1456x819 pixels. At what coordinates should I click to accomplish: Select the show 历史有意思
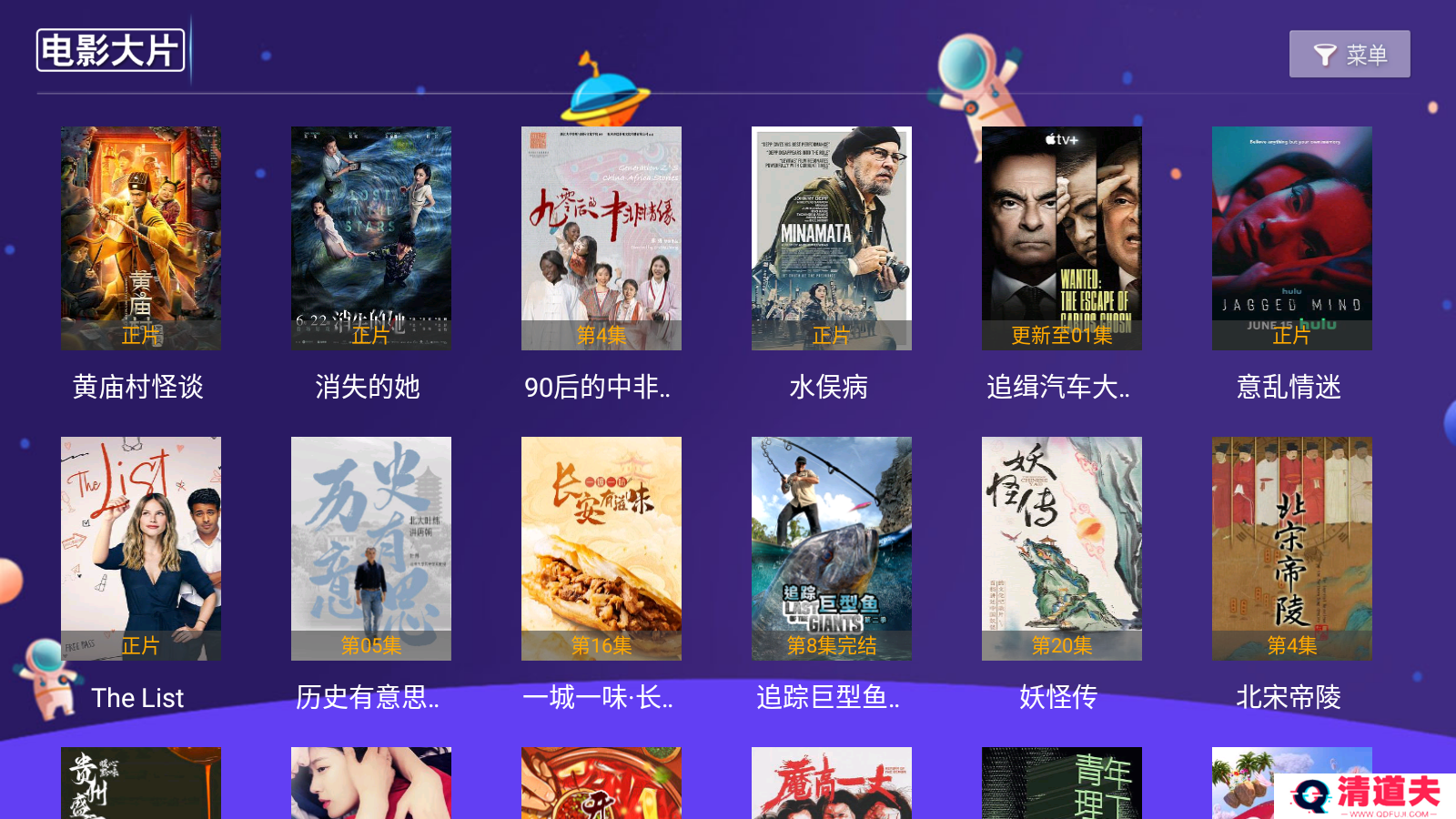(x=371, y=549)
